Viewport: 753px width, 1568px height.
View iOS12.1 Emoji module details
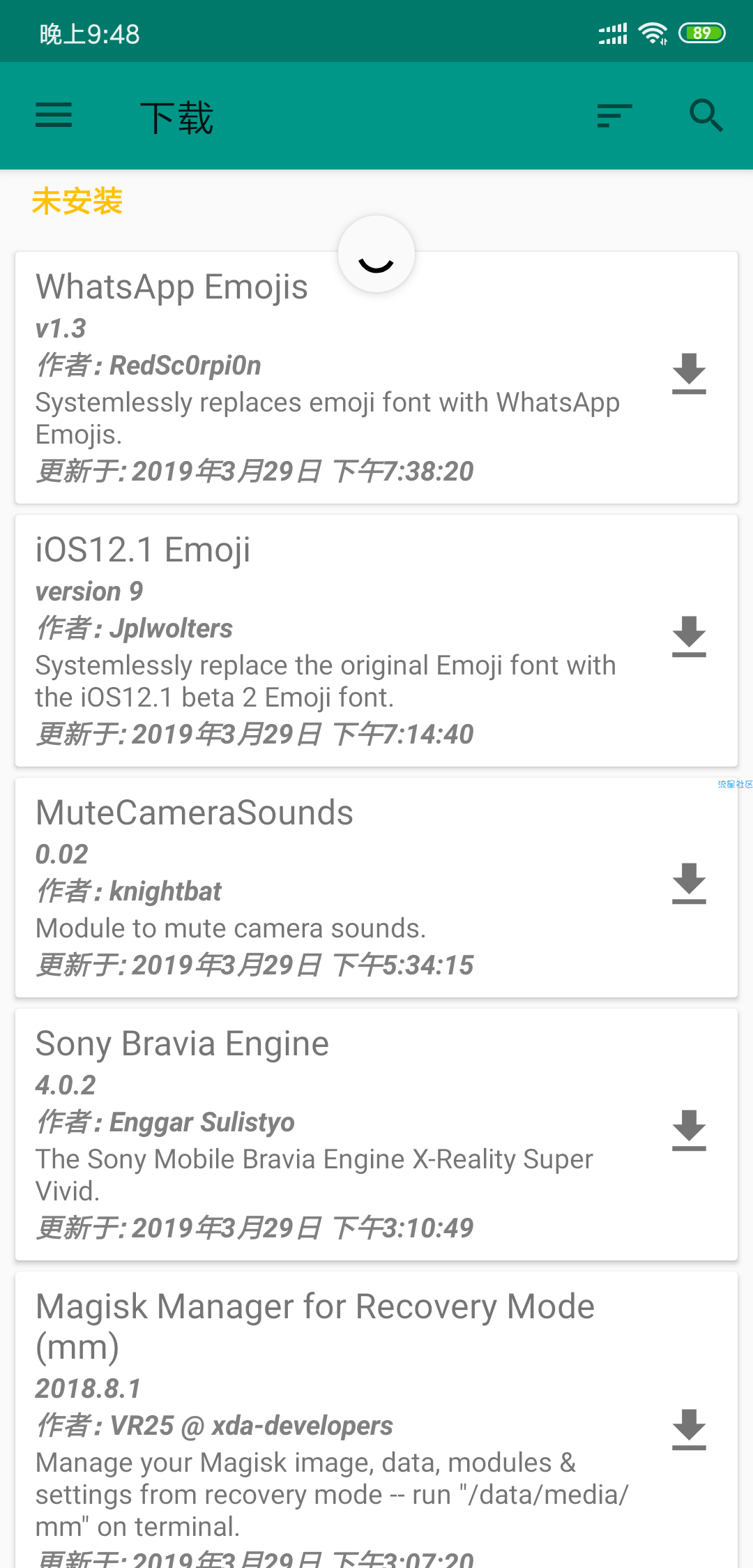(x=376, y=640)
